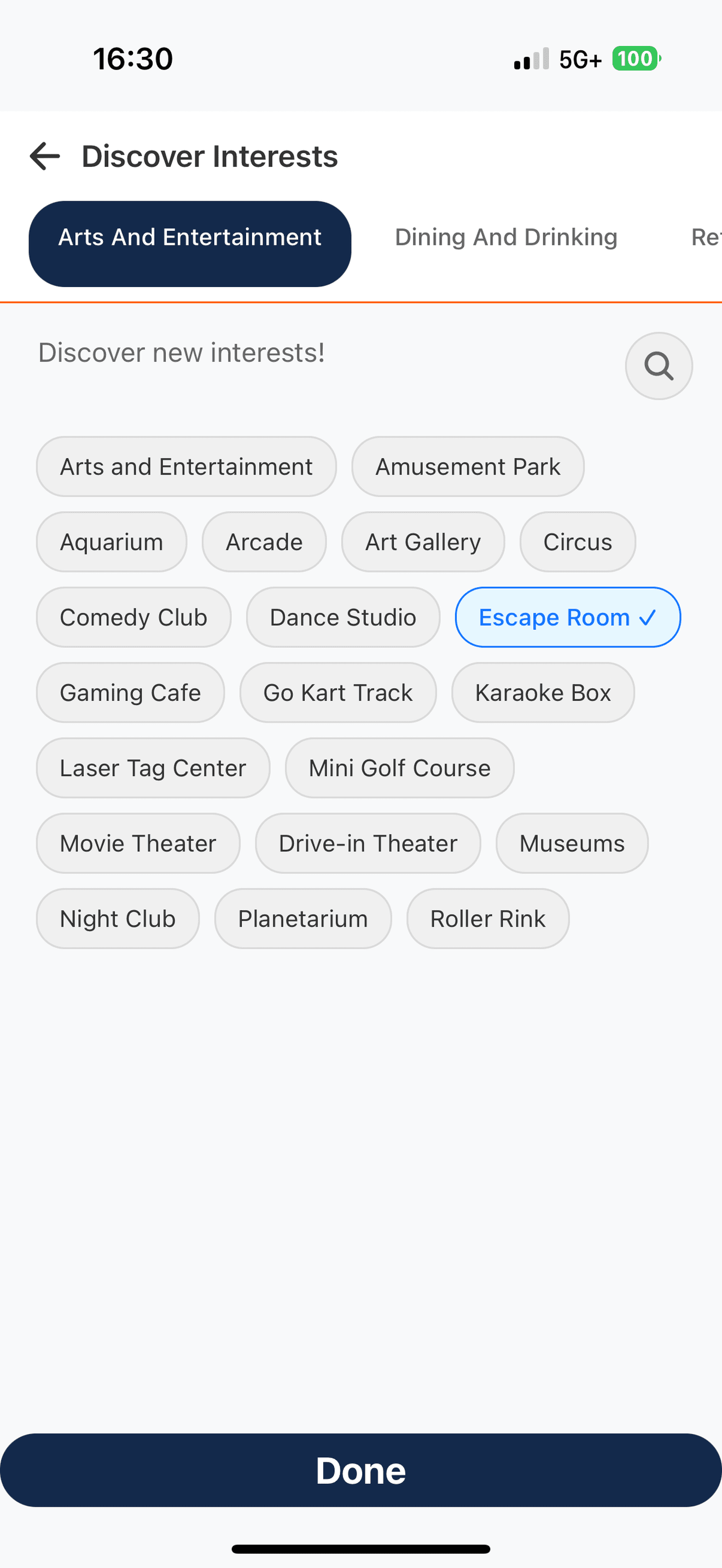Select Art Gallery as an interest
This screenshot has height=1568, width=722.
pos(423,542)
